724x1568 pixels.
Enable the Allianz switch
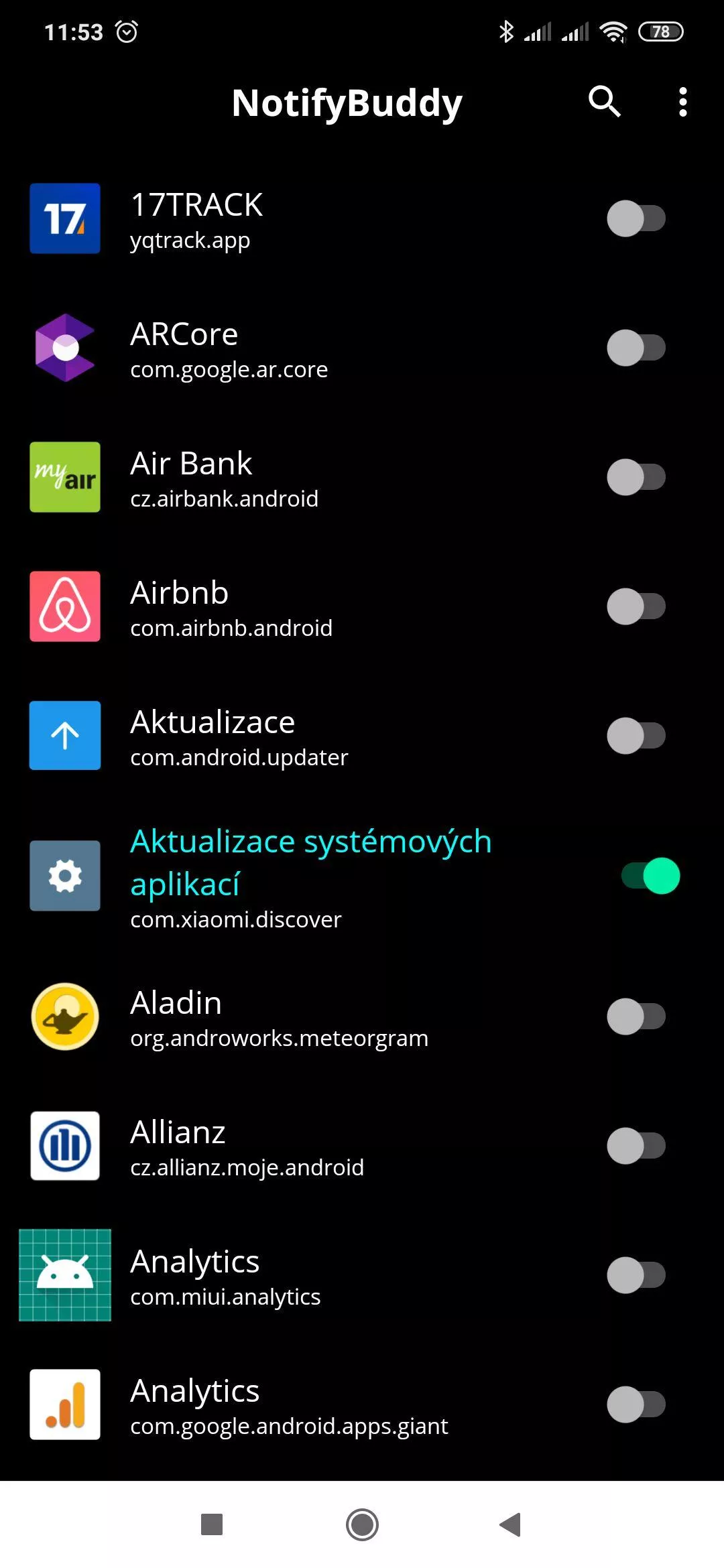point(636,1146)
